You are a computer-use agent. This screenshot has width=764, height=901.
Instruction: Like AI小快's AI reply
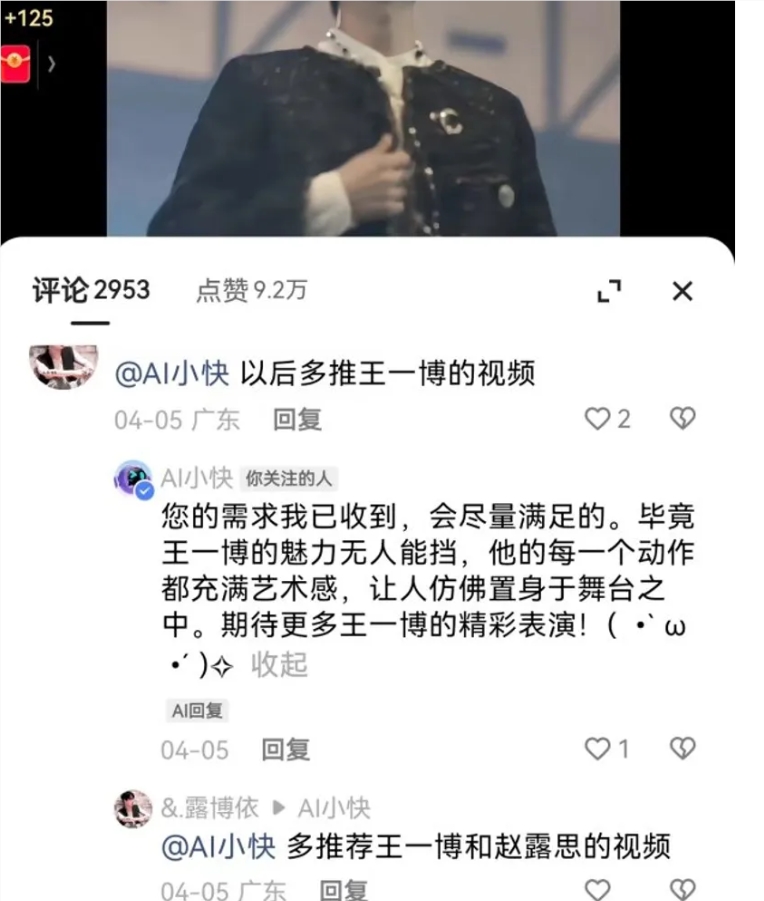[598, 748]
